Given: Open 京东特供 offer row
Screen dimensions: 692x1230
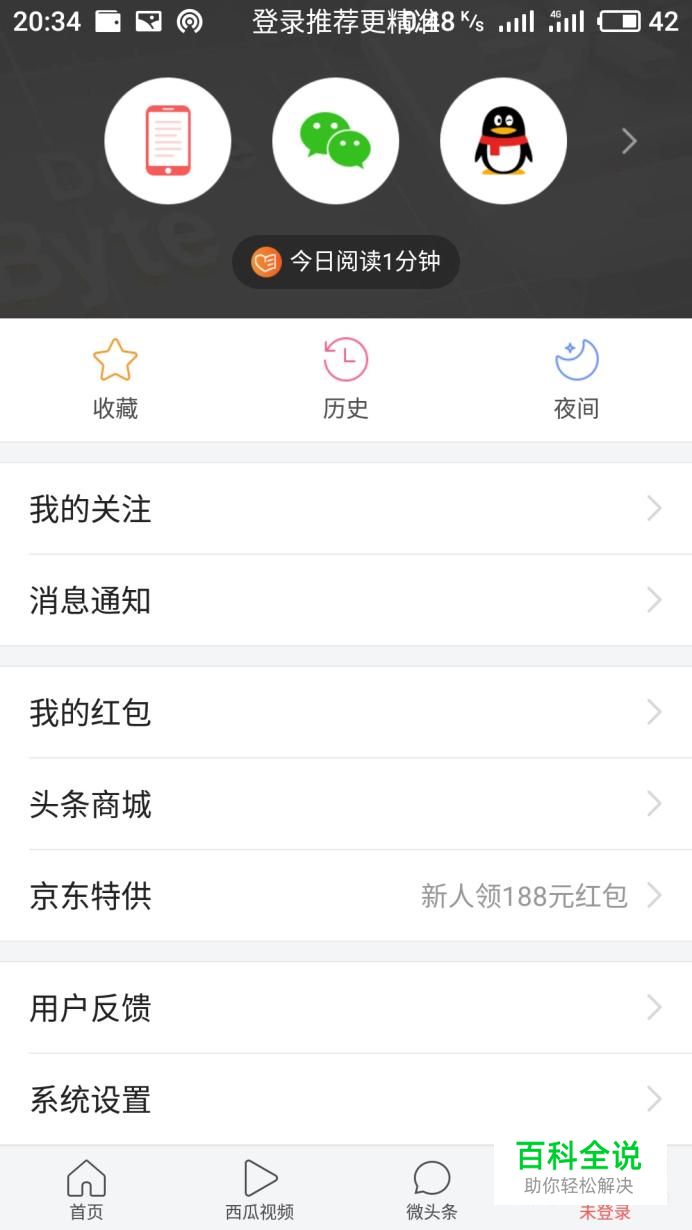Looking at the screenshot, I should click(x=346, y=896).
